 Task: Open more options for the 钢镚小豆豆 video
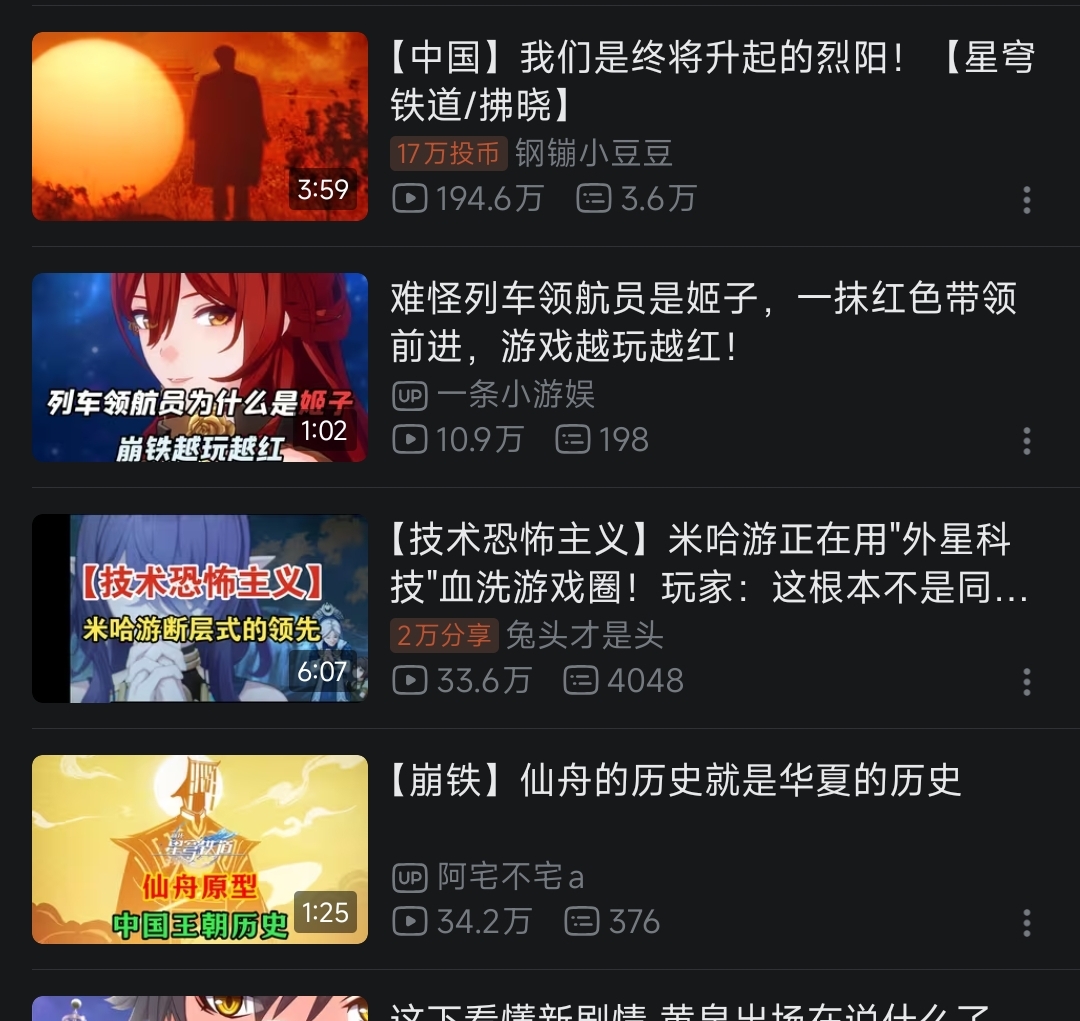(1026, 200)
